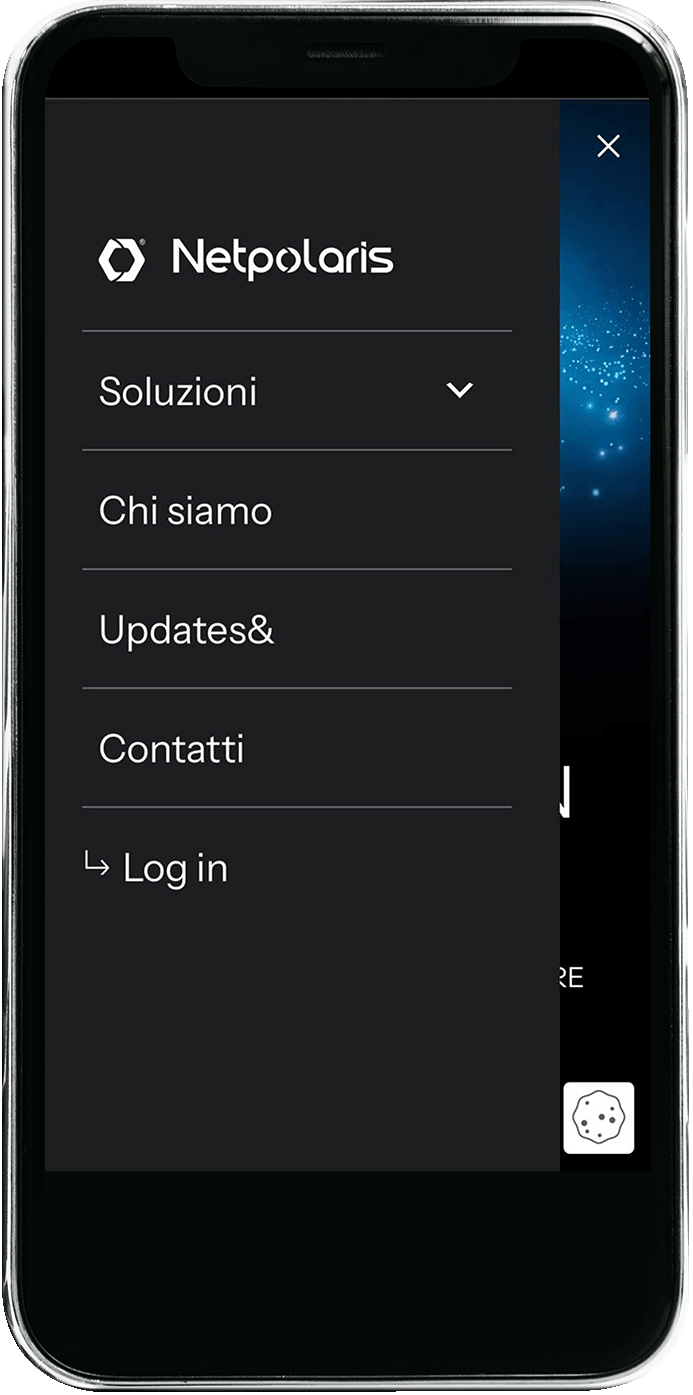Open the Chi siamo page
The width and height of the screenshot is (693, 1395).
[x=186, y=511]
